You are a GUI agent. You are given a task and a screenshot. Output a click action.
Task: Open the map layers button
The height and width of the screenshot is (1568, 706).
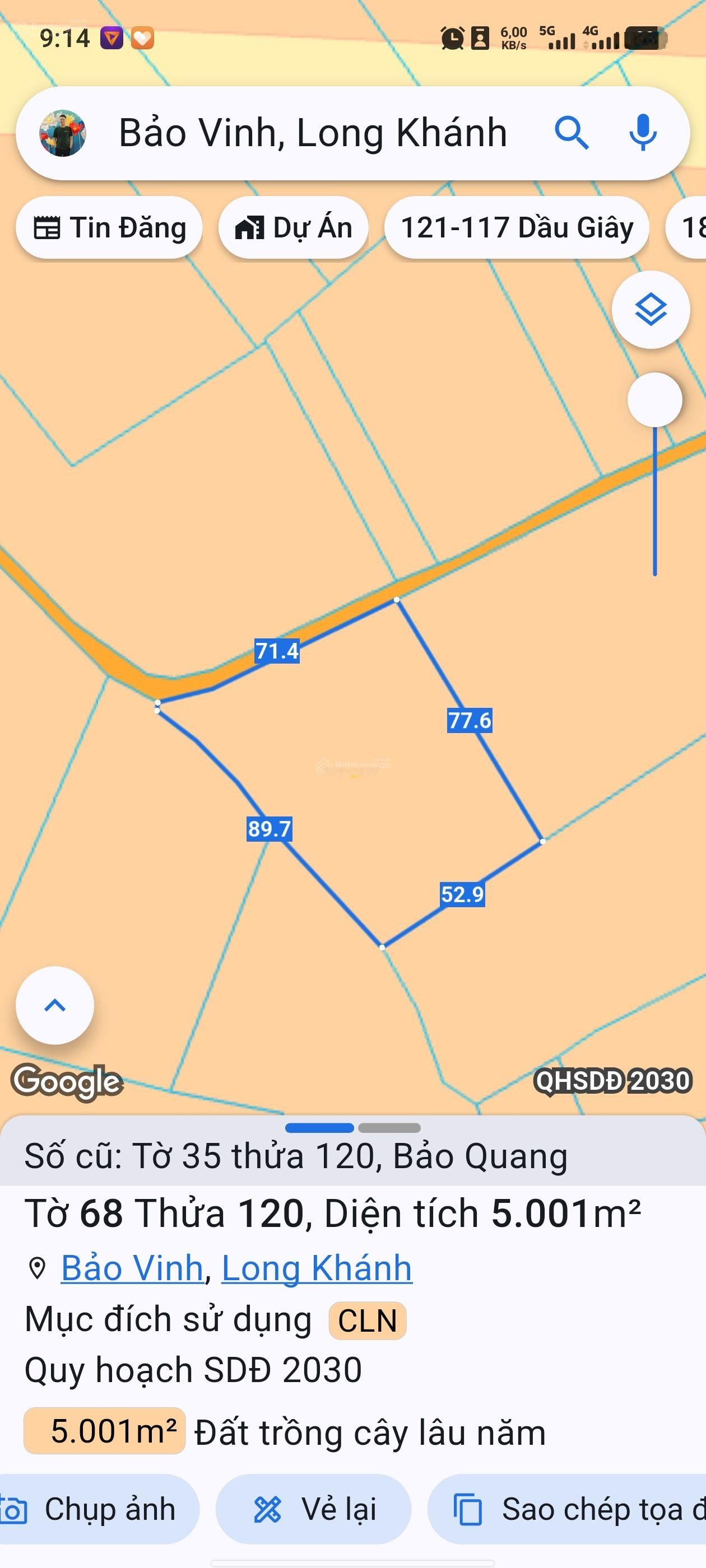pyautogui.click(x=651, y=310)
